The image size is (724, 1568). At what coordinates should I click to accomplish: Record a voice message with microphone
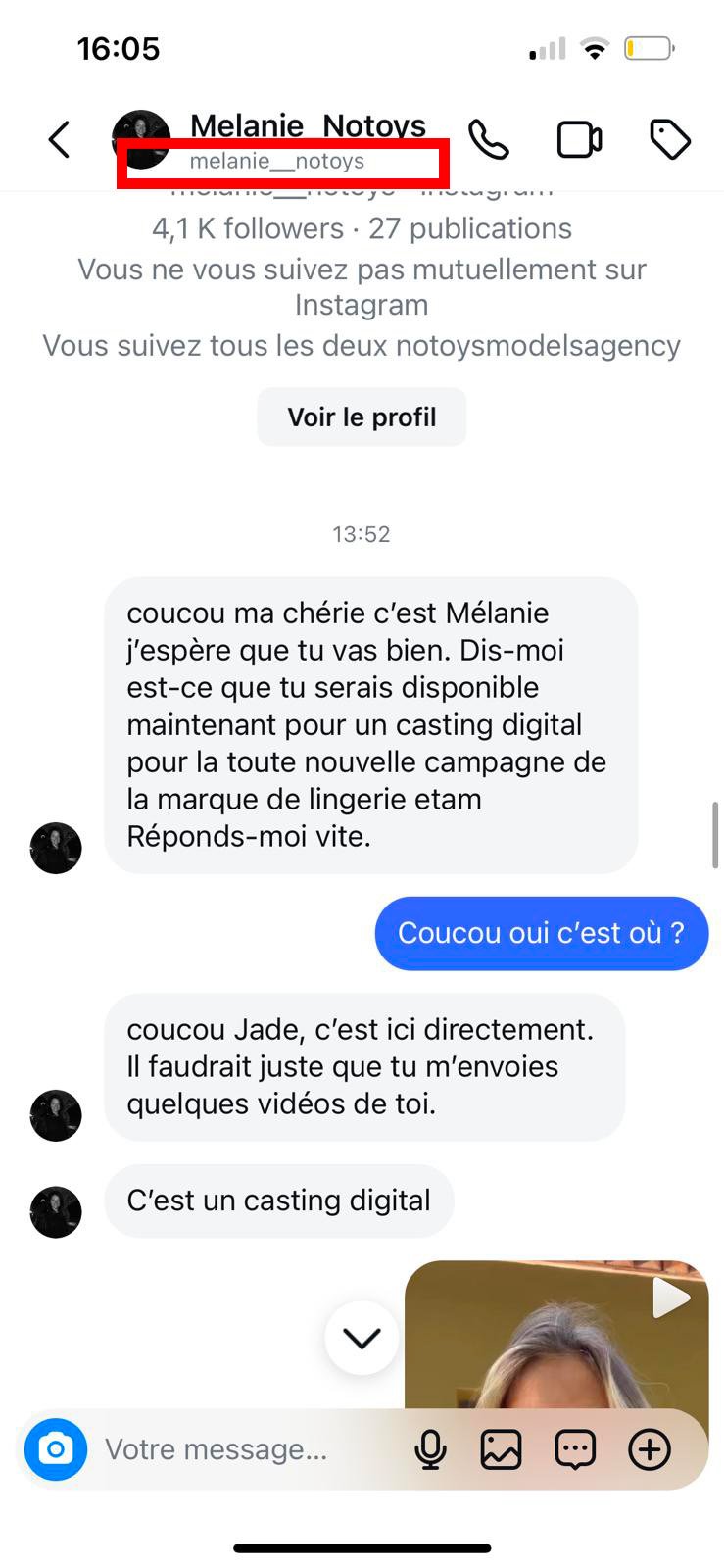tap(430, 1449)
